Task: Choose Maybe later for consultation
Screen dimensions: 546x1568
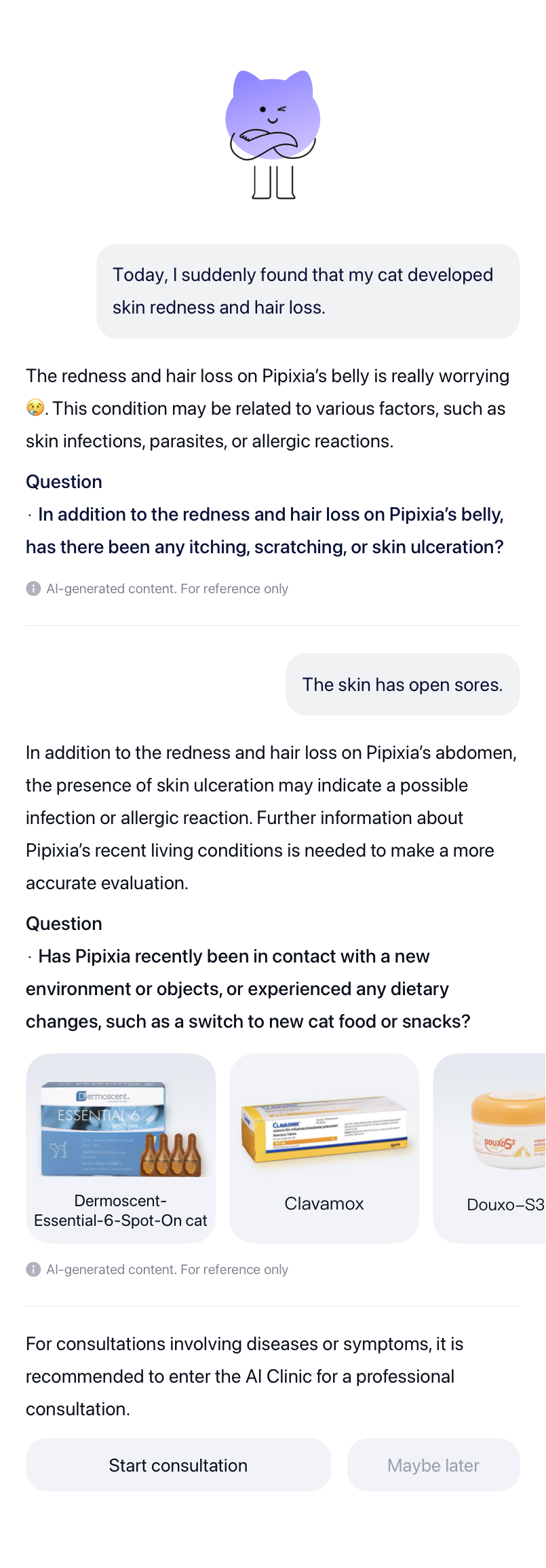Action: tap(433, 1466)
